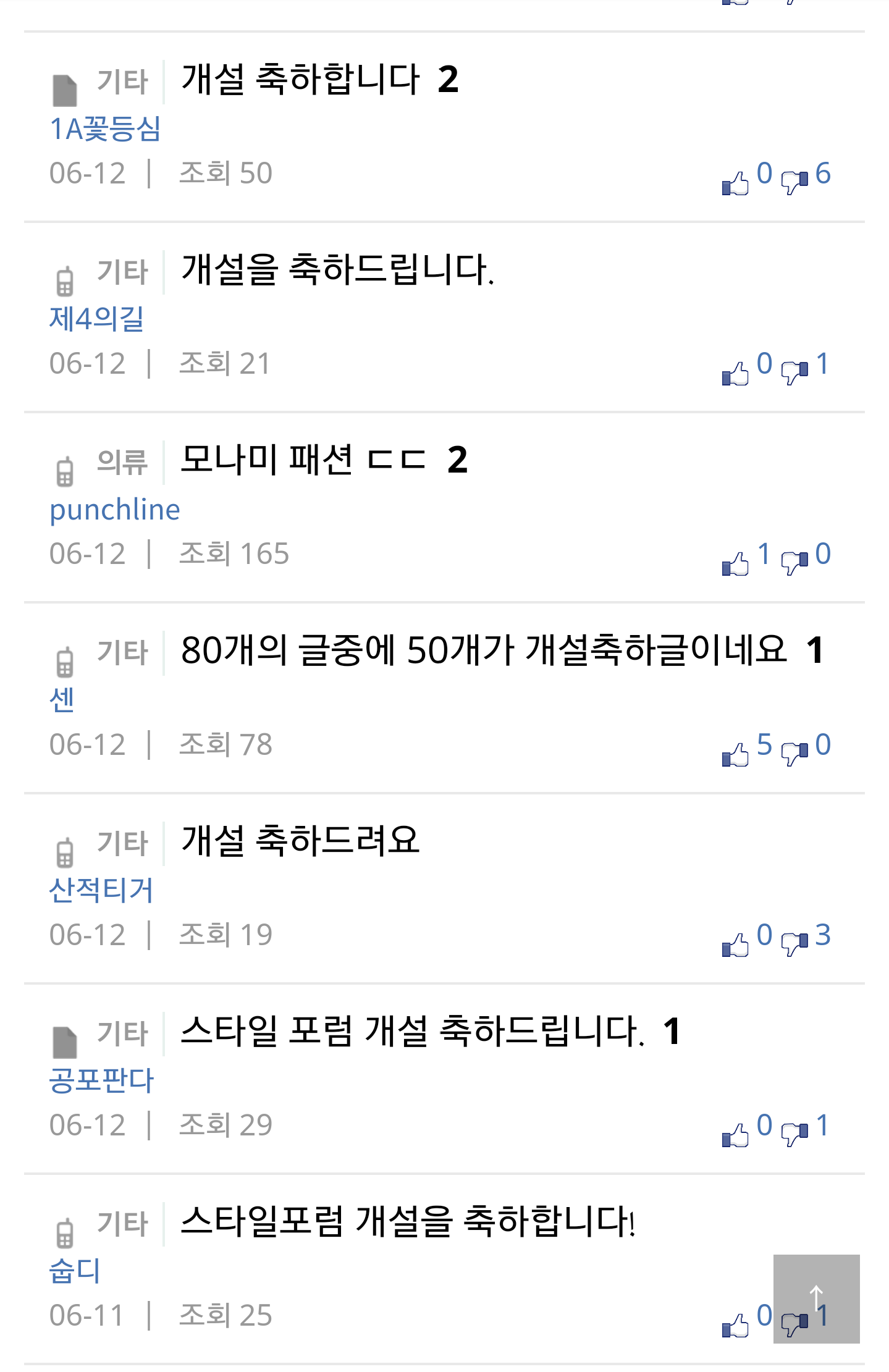The image size is (889, 1372).
Task: View author profile 제4의길
Action: (96, 319)
